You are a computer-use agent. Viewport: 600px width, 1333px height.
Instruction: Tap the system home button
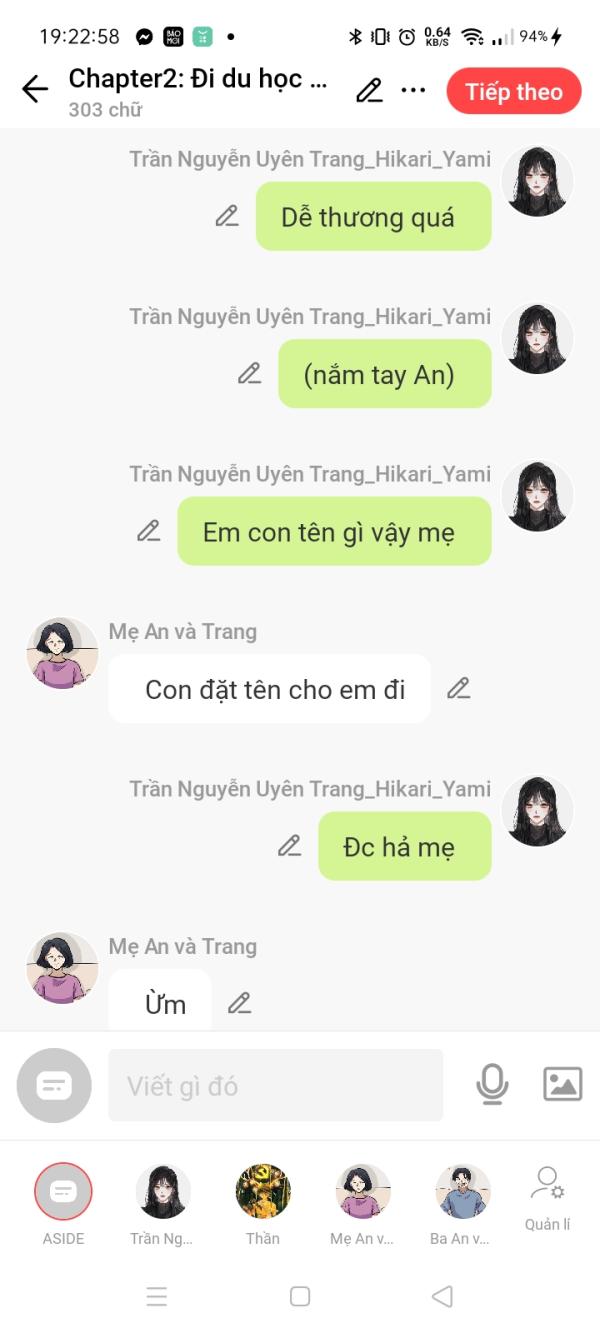click(x=300, y=1297)
